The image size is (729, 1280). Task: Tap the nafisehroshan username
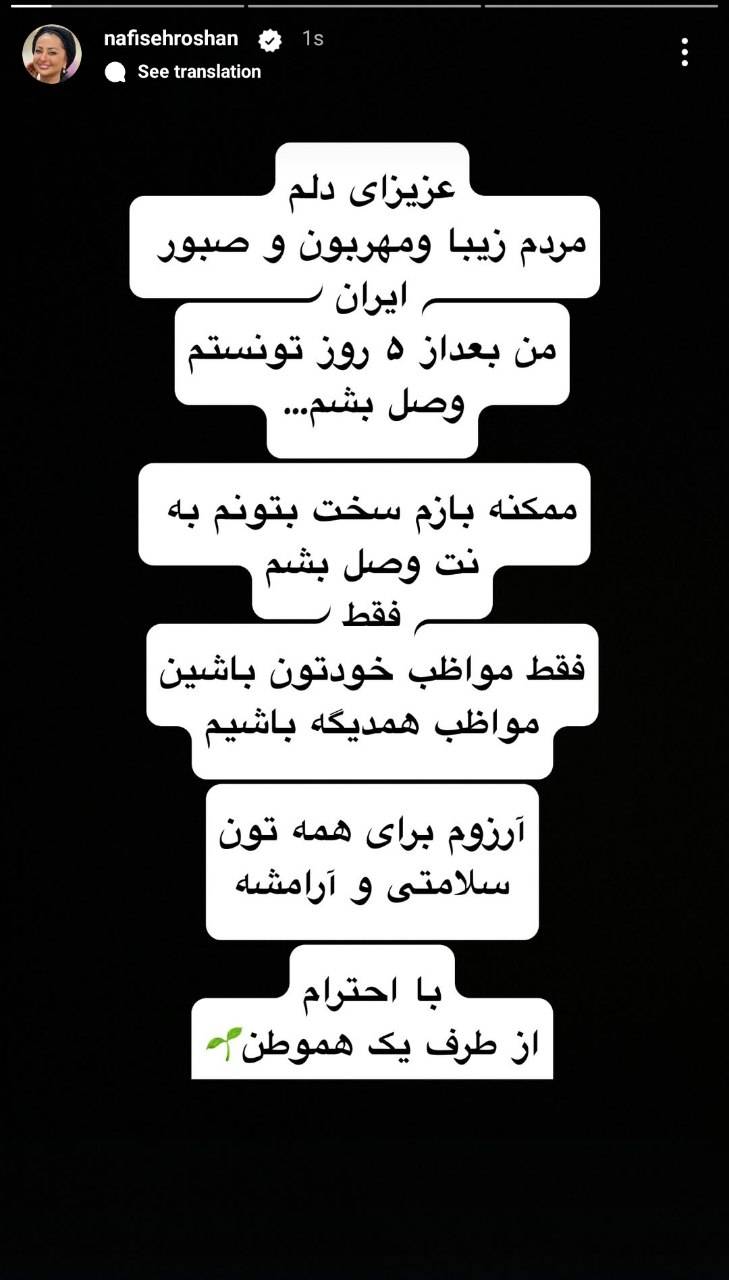171,38
